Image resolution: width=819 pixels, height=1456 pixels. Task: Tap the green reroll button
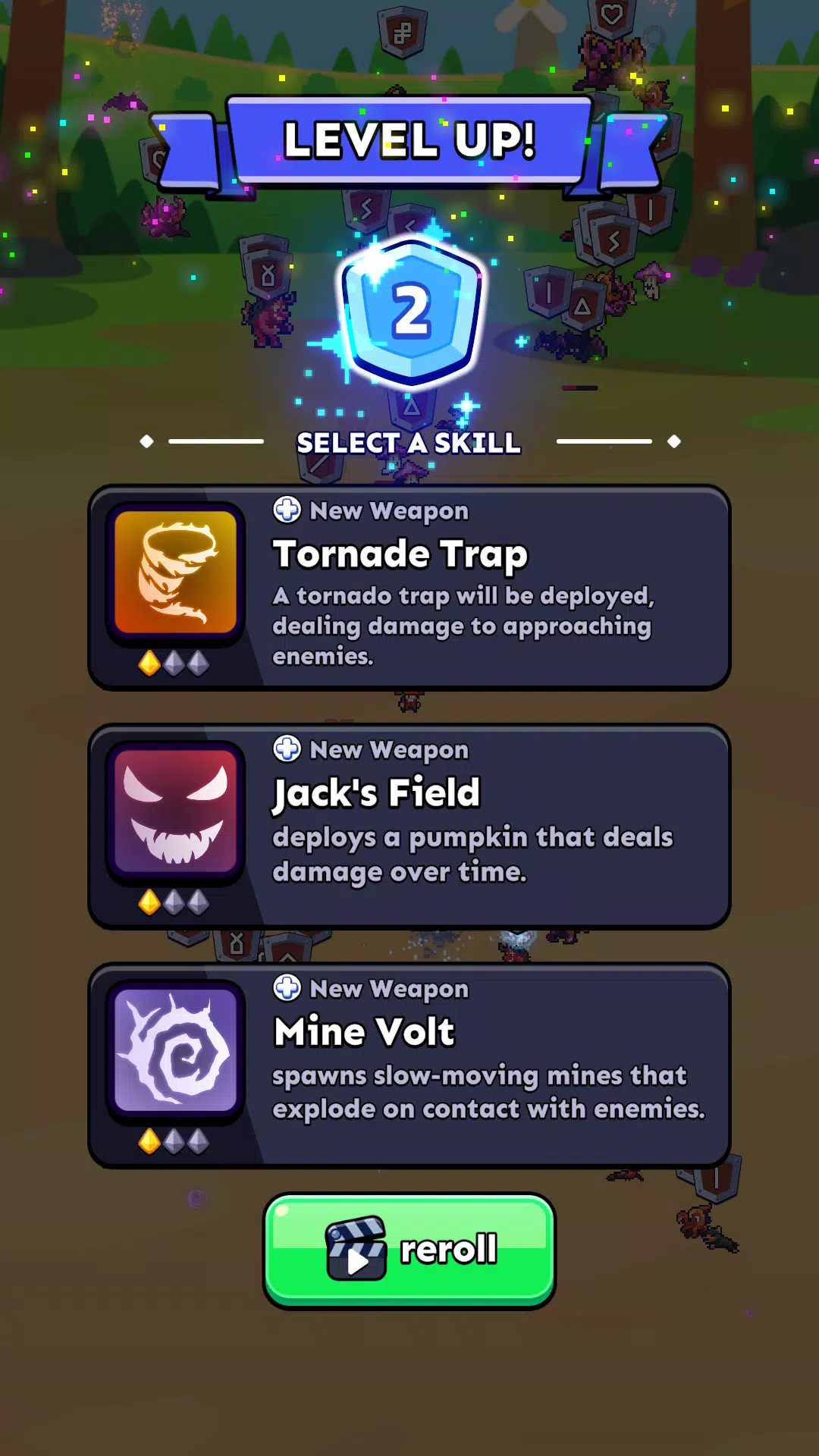point(409,1250)
